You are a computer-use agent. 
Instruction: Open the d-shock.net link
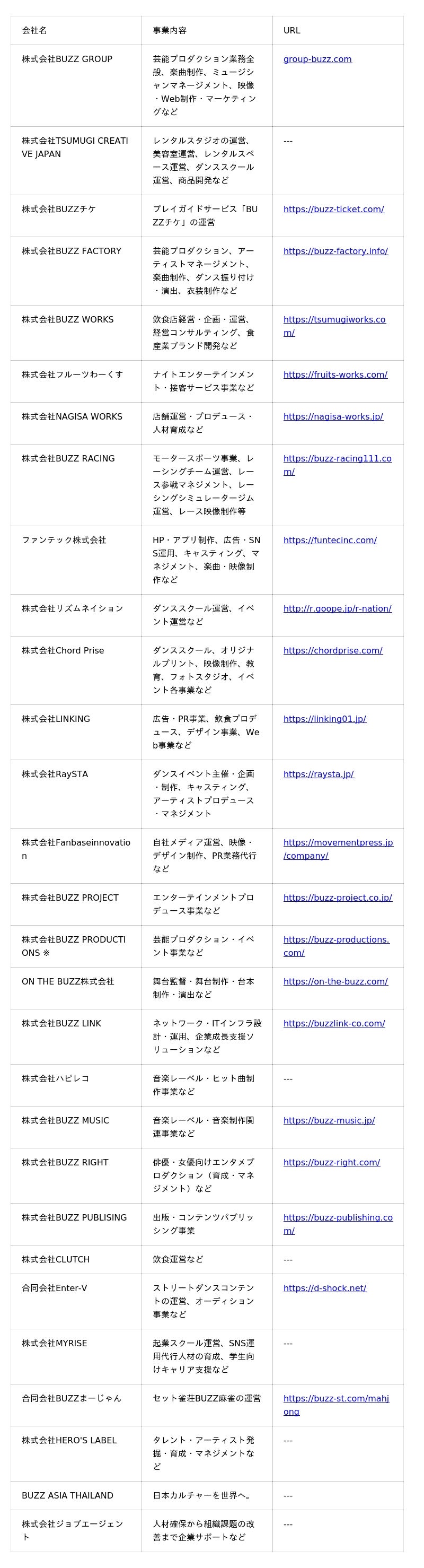(324, 1288)
